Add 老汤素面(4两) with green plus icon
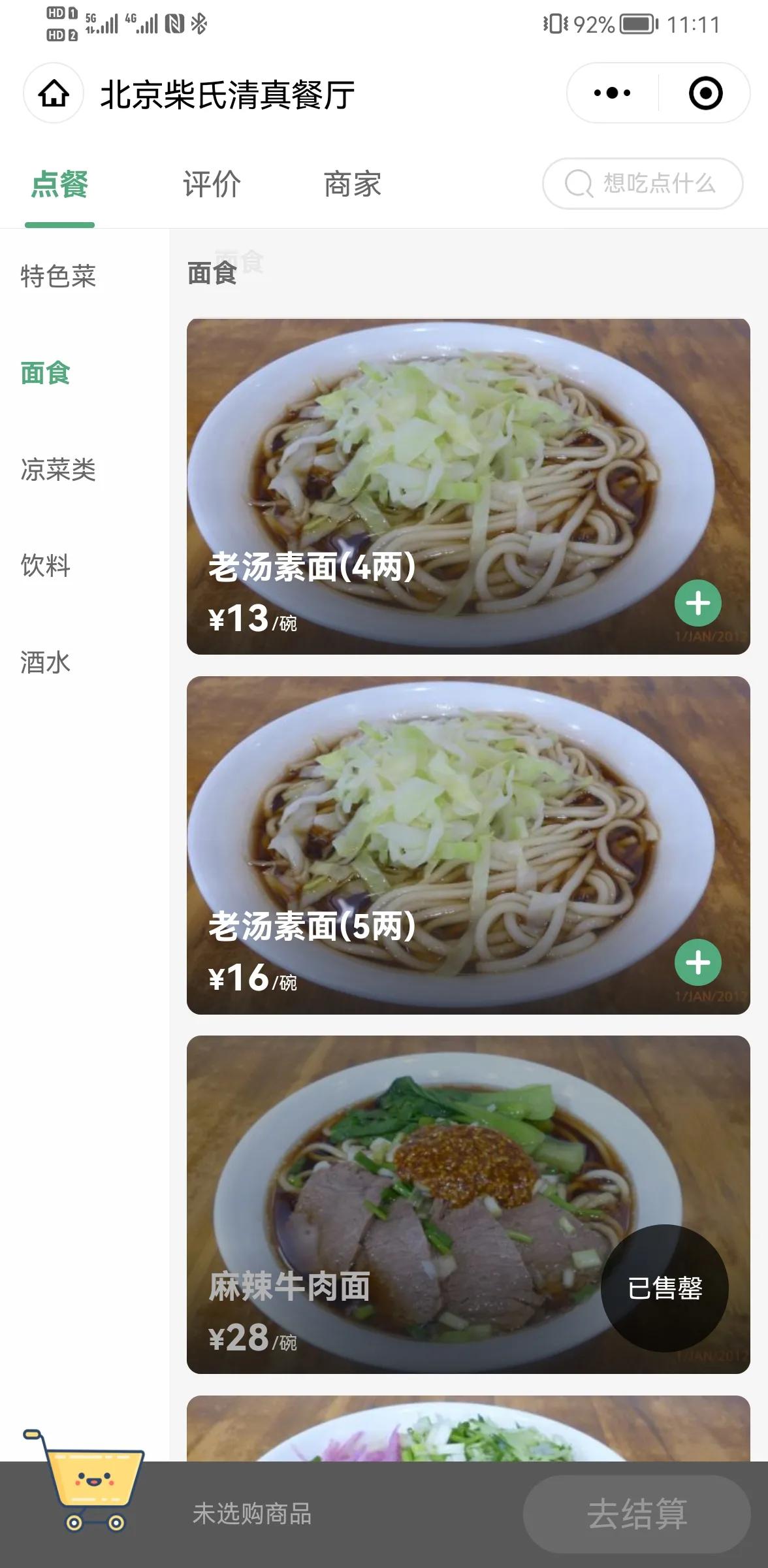Image resolution: width=768 pixels, height=1568 pixels. (698, 603)
